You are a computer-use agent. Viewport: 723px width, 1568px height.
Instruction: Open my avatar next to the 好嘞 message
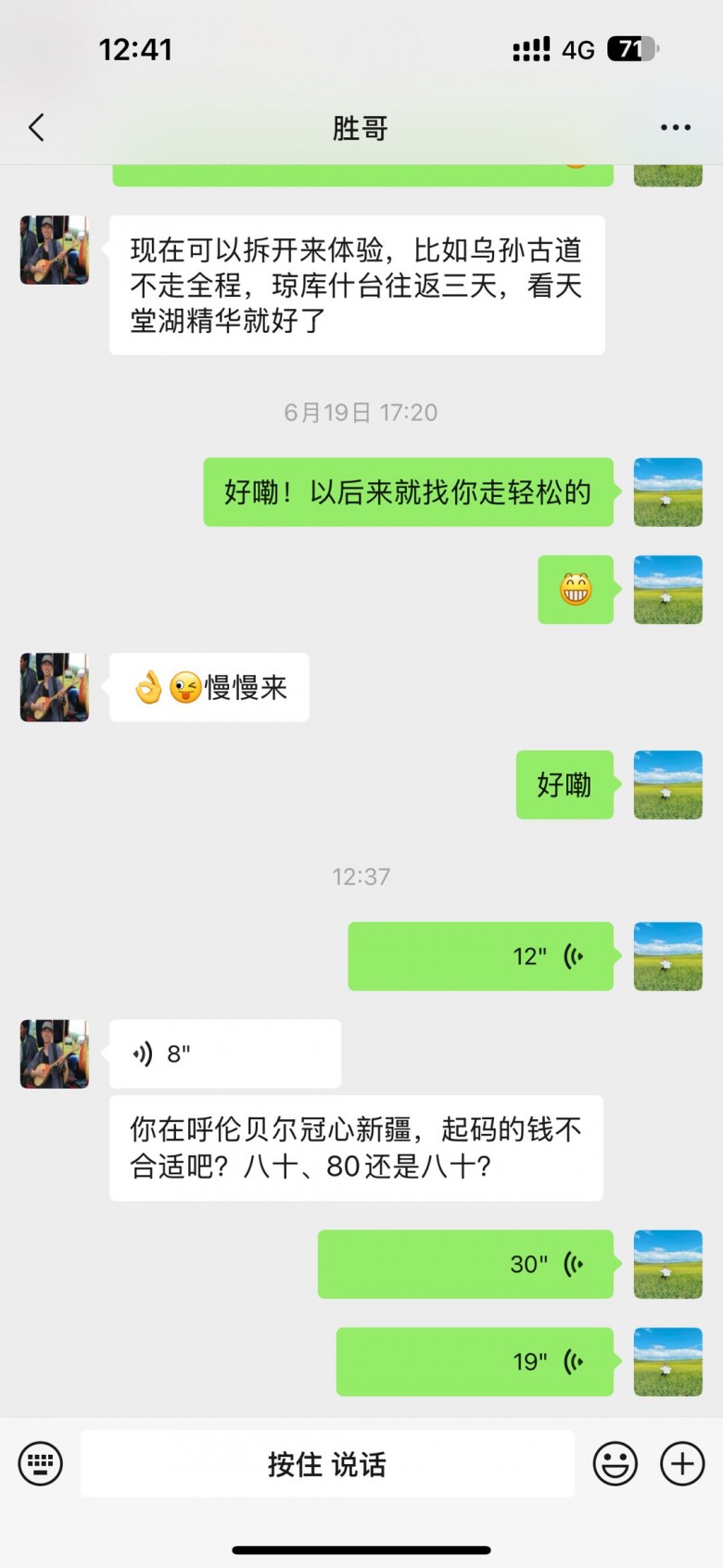coord(667,784)
